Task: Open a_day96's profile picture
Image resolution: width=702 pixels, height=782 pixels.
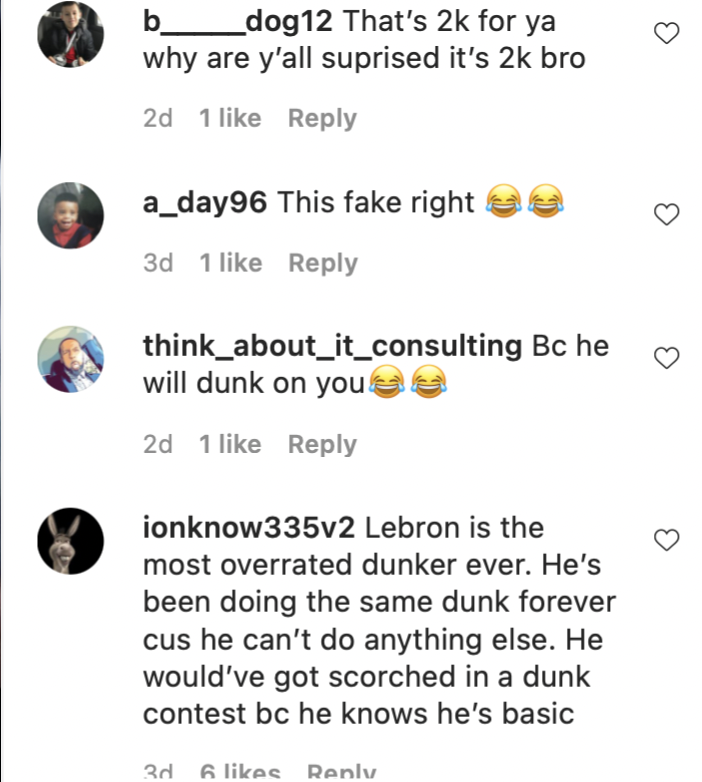Action: pyautogui.click(x=71, y=215)
